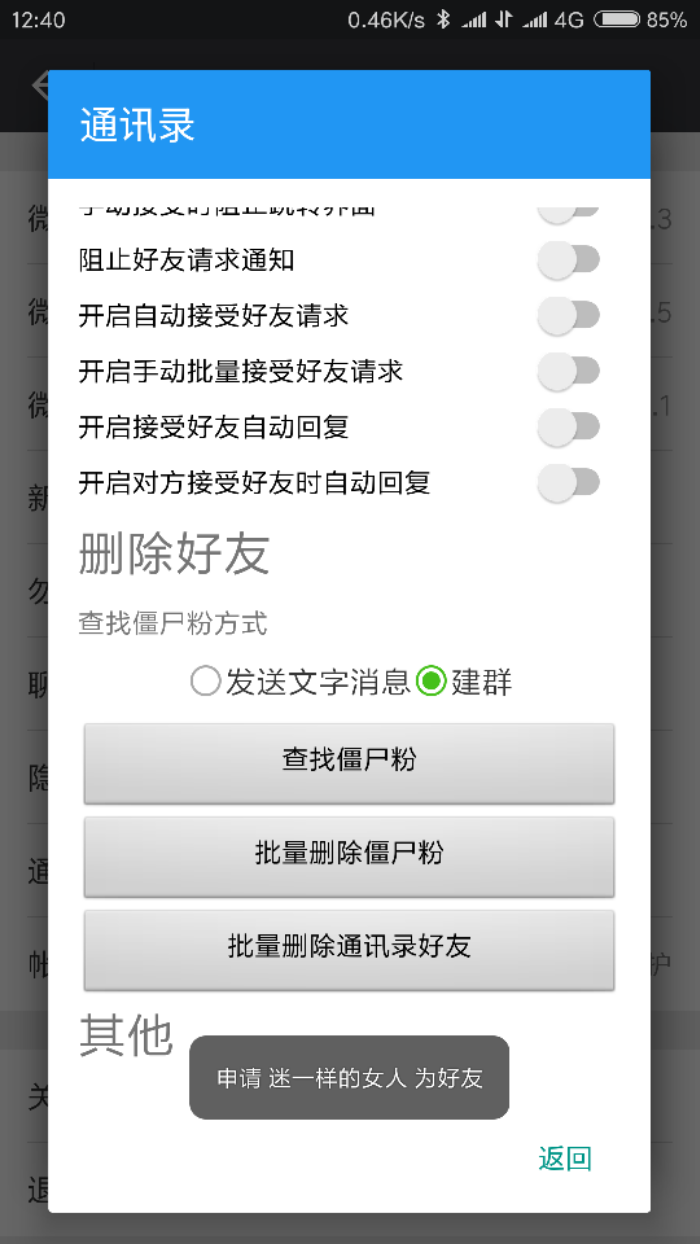
Task: Enable 开启接受好友自动回复 switch
Action: (568, 428)
